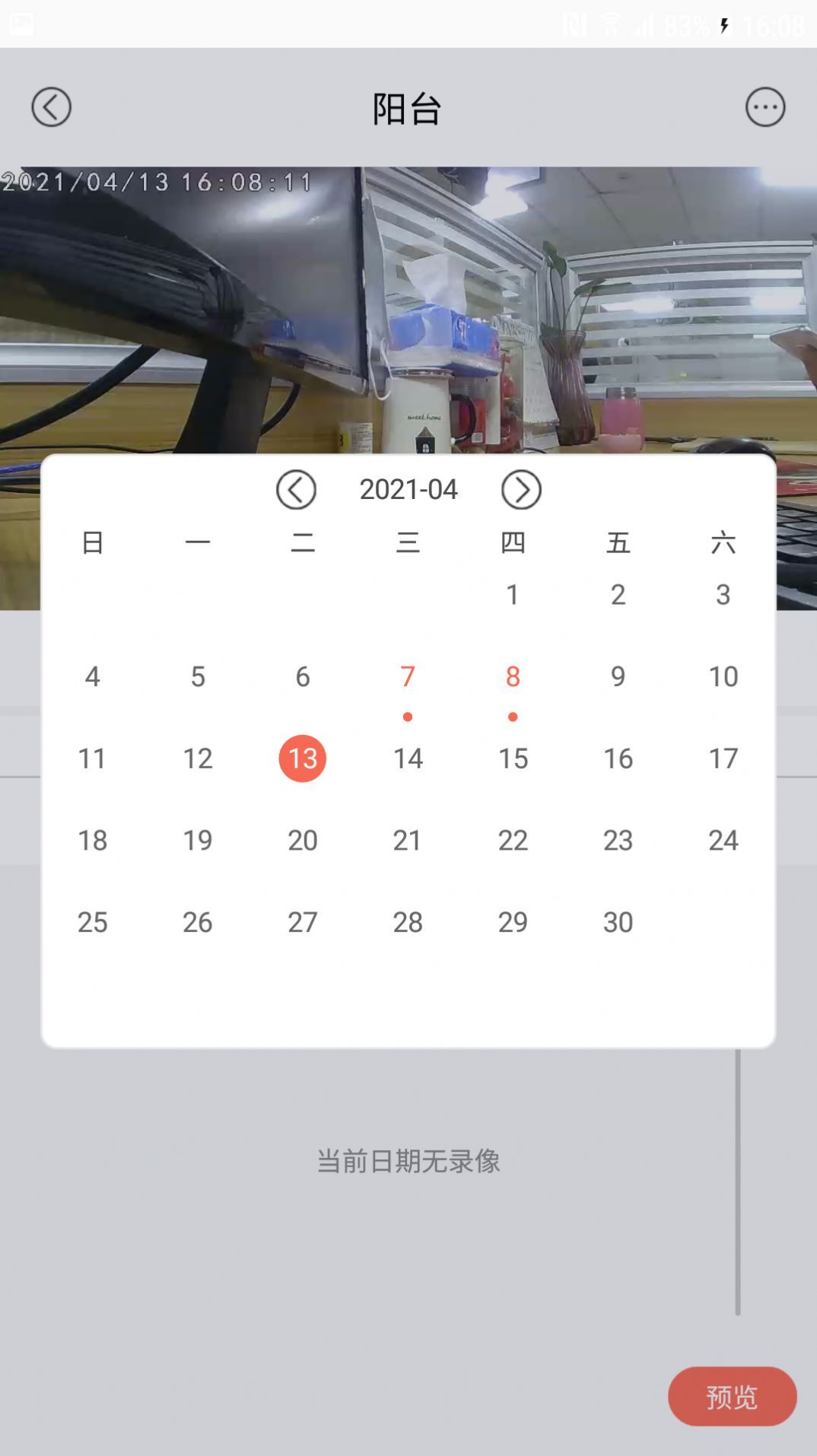Go back from the 阳台 camera page
817x1456 pixels.
pyautogui.click(x=51, y=107)
